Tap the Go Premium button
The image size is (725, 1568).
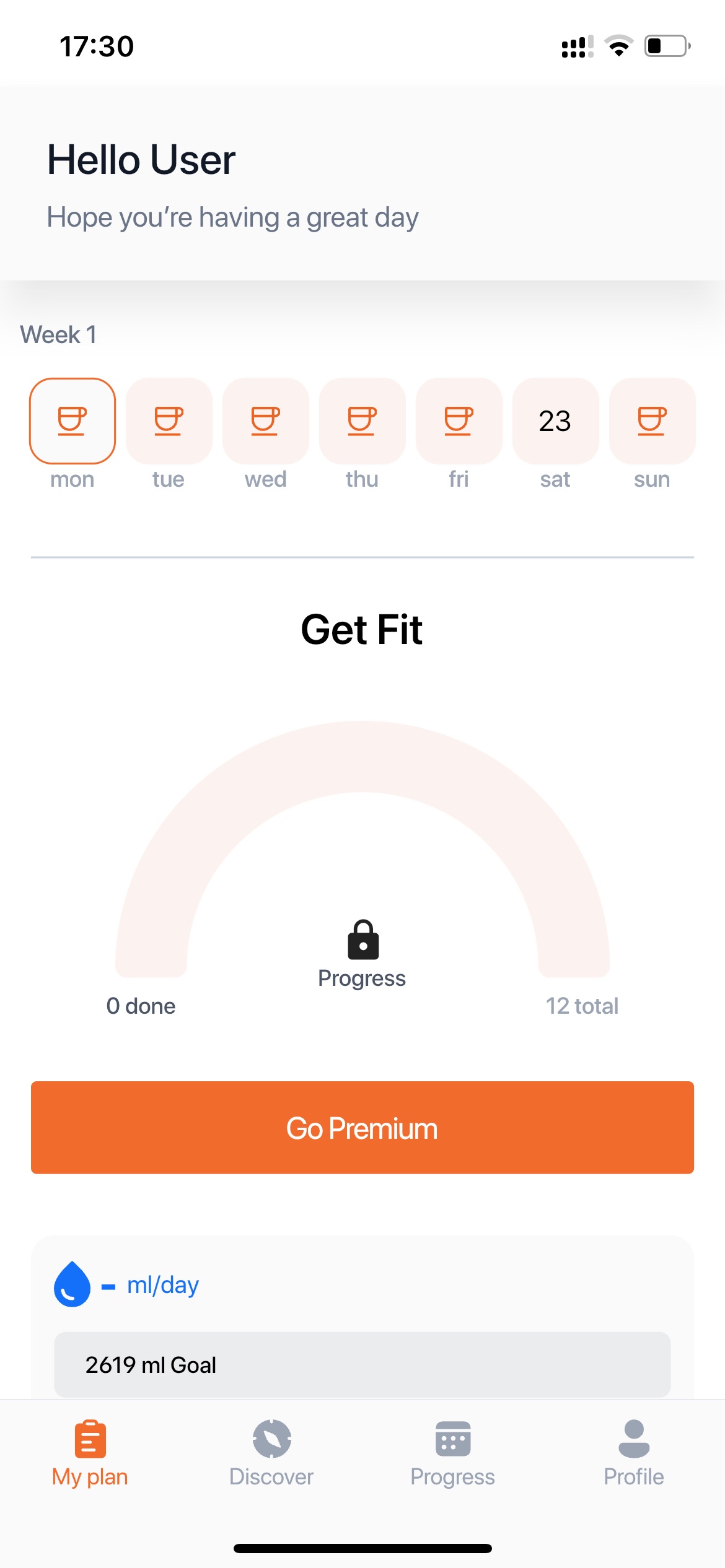coord(362,1128)
